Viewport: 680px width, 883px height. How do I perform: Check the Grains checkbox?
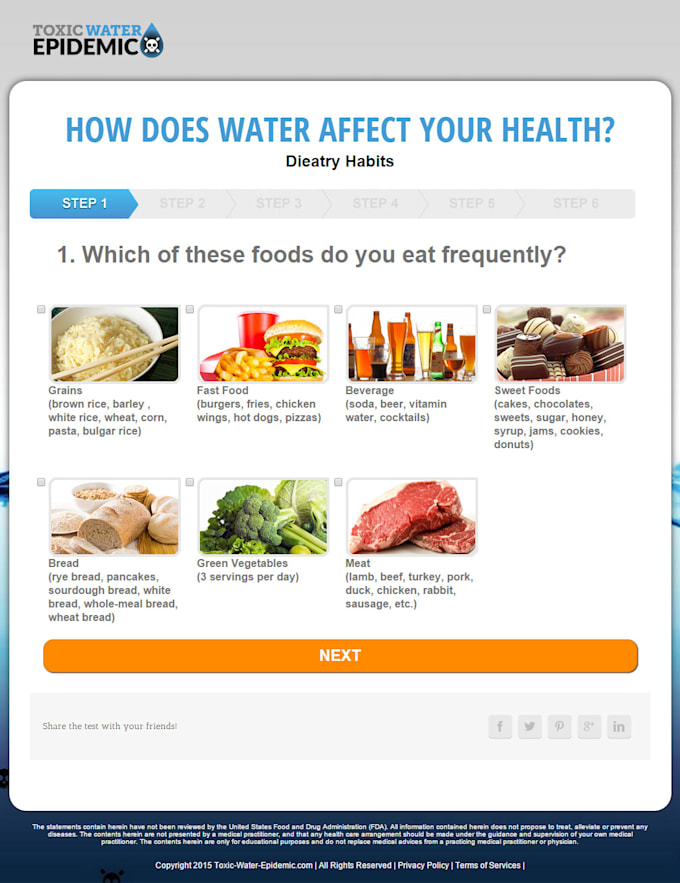click(41, 310)
